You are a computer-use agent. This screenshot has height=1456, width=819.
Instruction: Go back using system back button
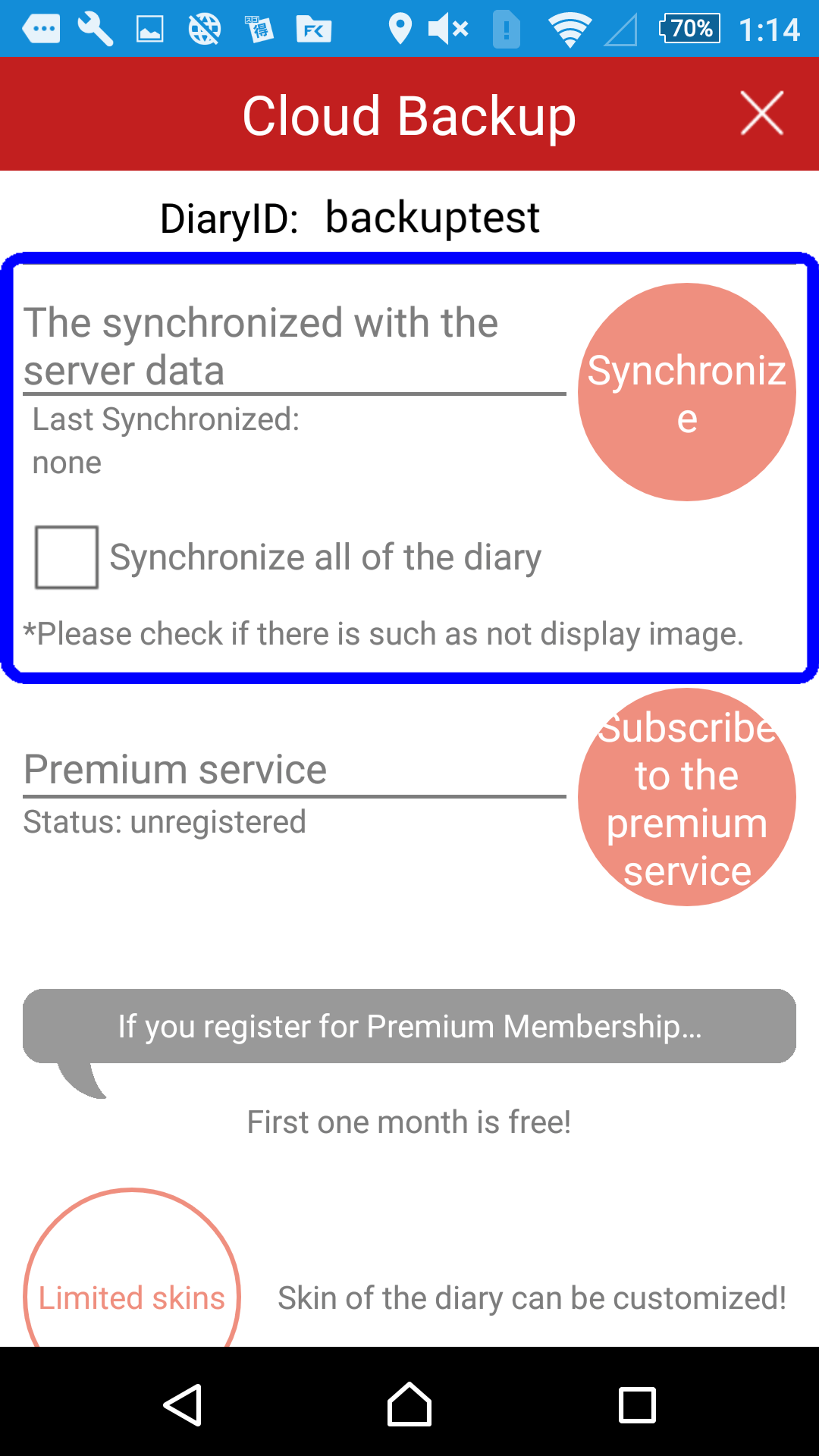click(x=183, y=1405)
